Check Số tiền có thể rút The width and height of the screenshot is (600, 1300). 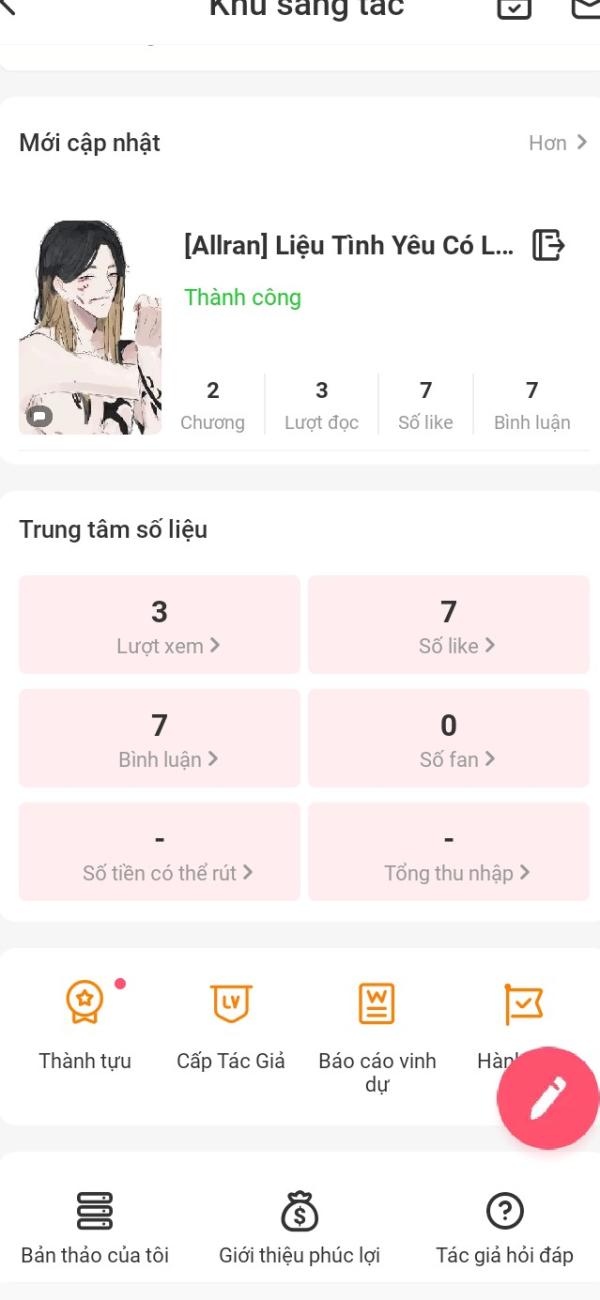coord(159,852)
